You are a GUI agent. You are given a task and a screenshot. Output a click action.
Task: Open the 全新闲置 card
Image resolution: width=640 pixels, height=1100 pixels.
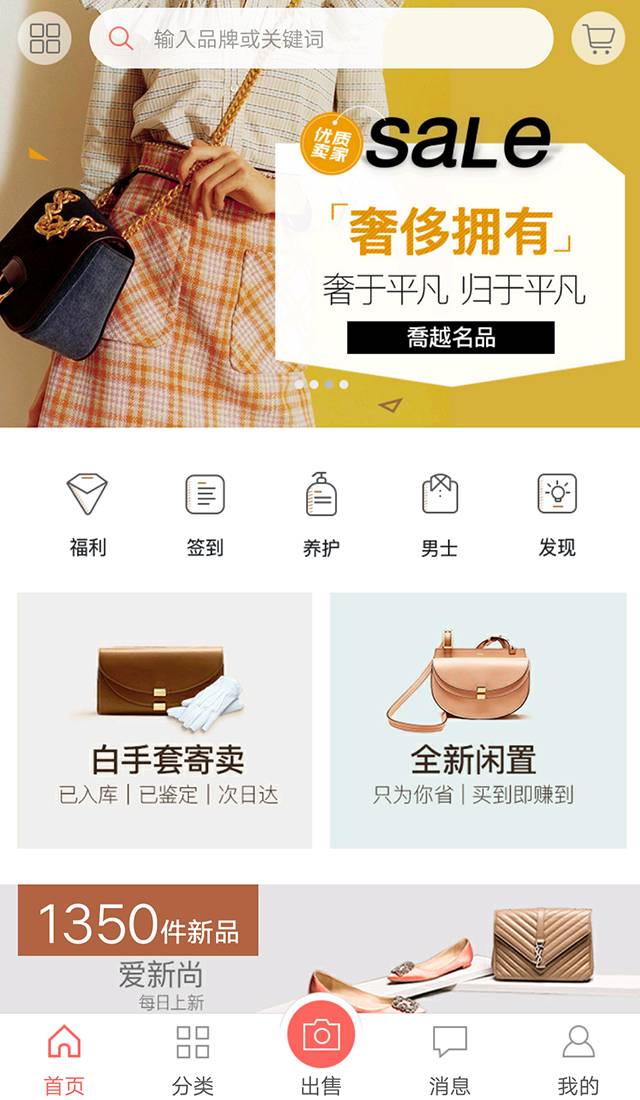click(478, 720)
